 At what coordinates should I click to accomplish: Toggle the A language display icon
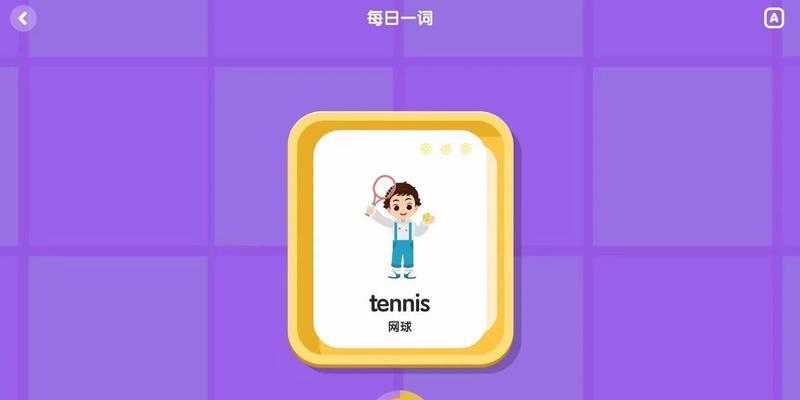point(774,18)
